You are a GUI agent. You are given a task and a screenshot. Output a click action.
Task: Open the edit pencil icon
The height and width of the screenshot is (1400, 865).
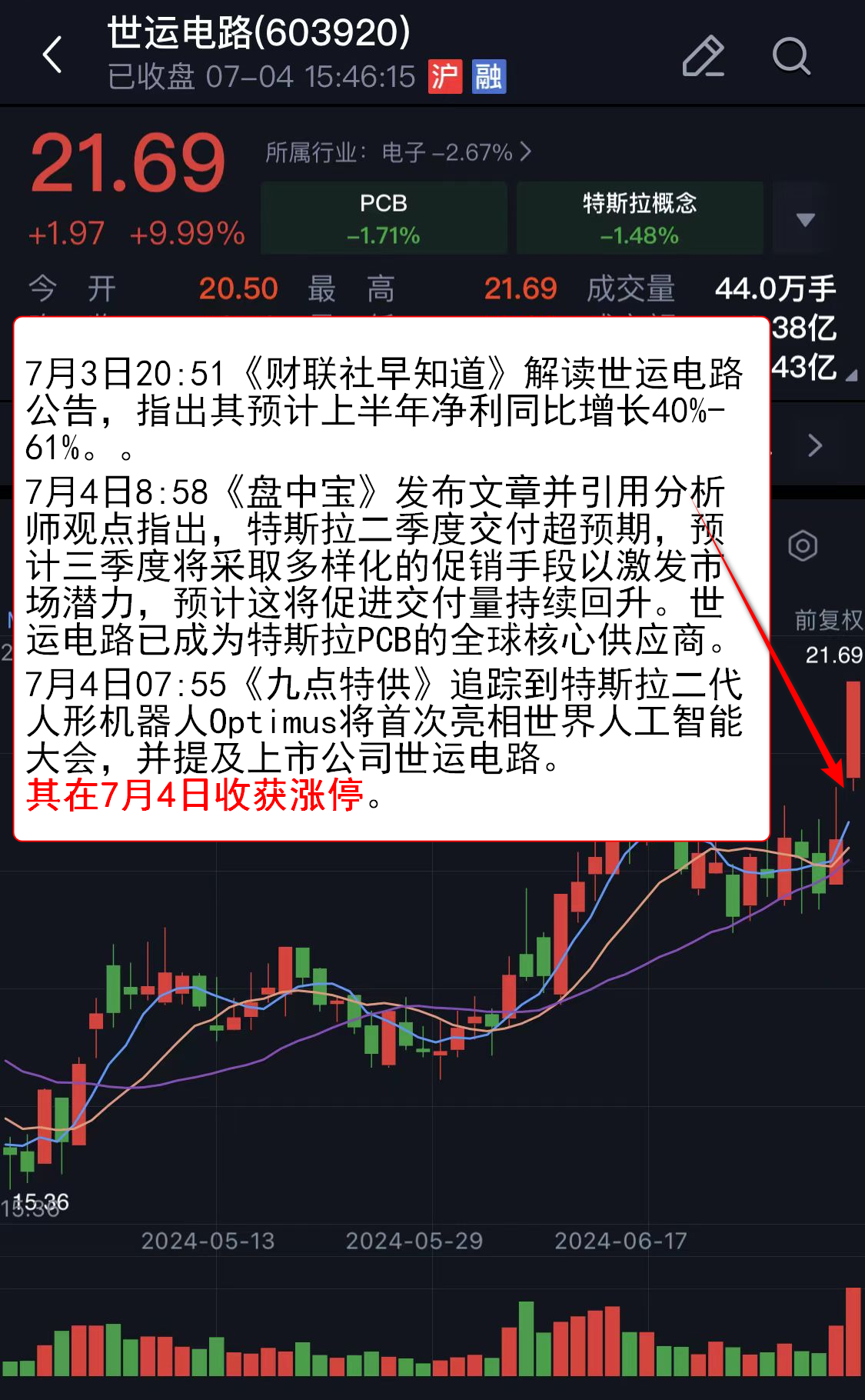(703, 56)
